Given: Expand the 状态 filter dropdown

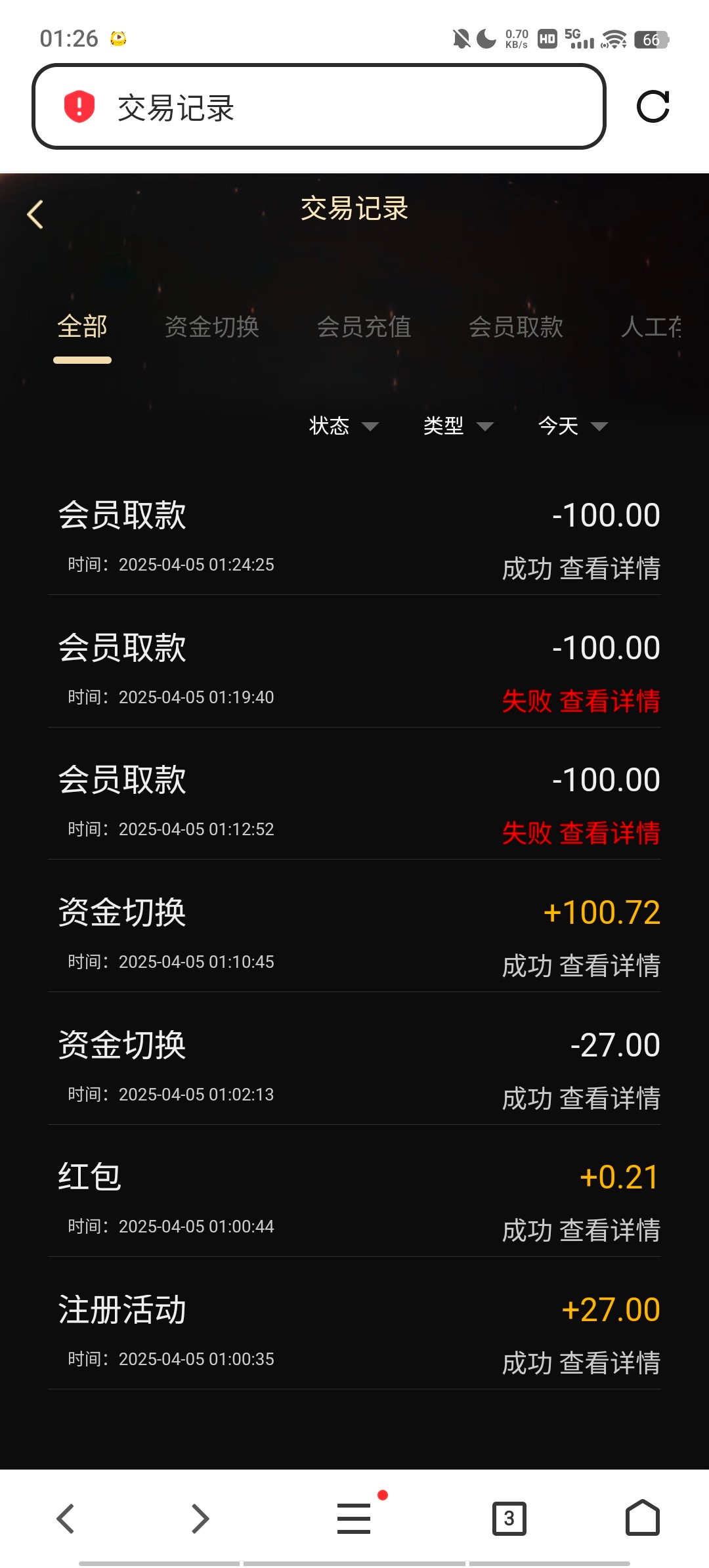Looking at the screenshot, I should (x=343, y=426).
